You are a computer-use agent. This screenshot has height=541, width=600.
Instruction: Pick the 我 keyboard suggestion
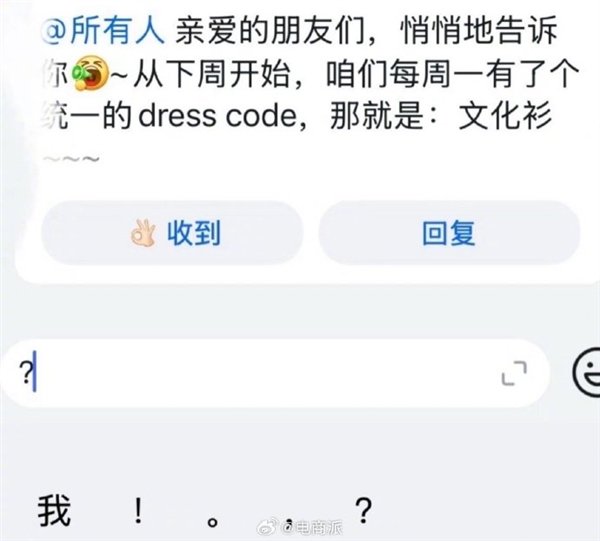54,511
